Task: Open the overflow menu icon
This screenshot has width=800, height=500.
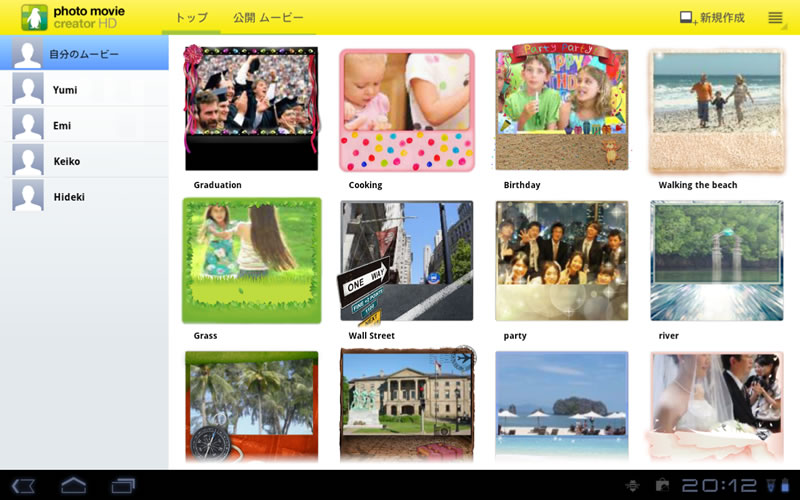Action: [x=775, y=18]
